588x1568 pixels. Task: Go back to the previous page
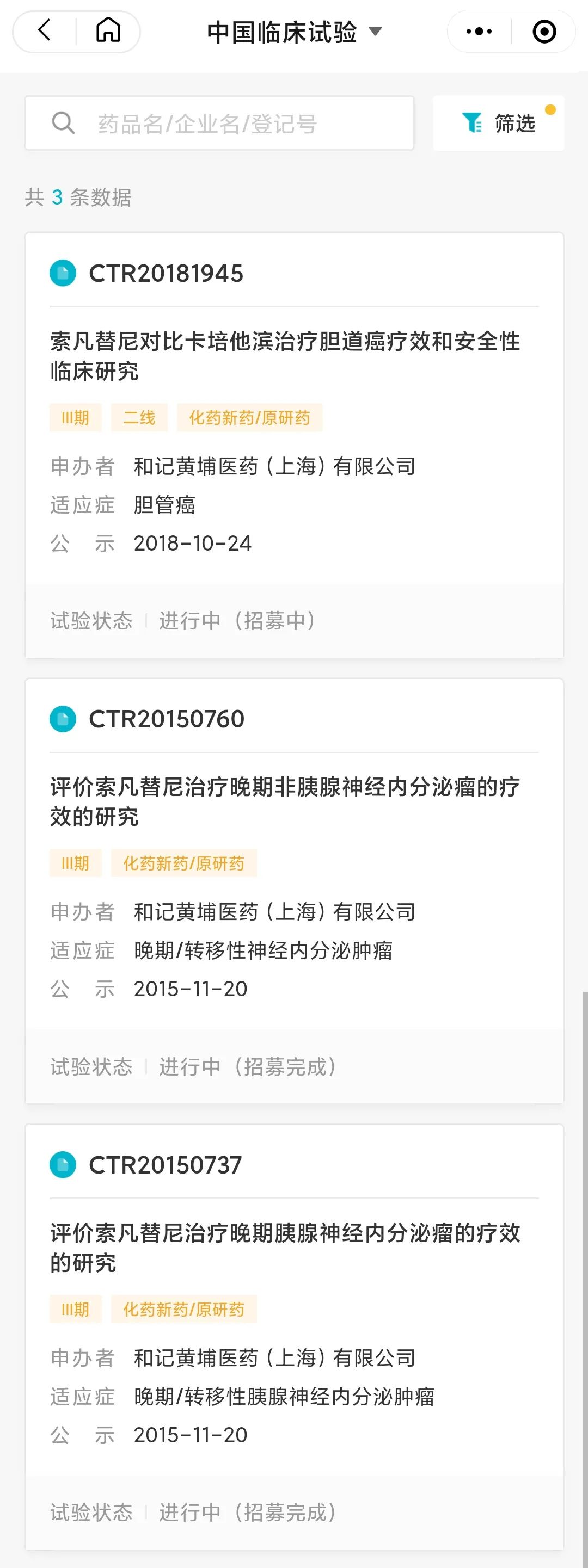pos(45,30)
